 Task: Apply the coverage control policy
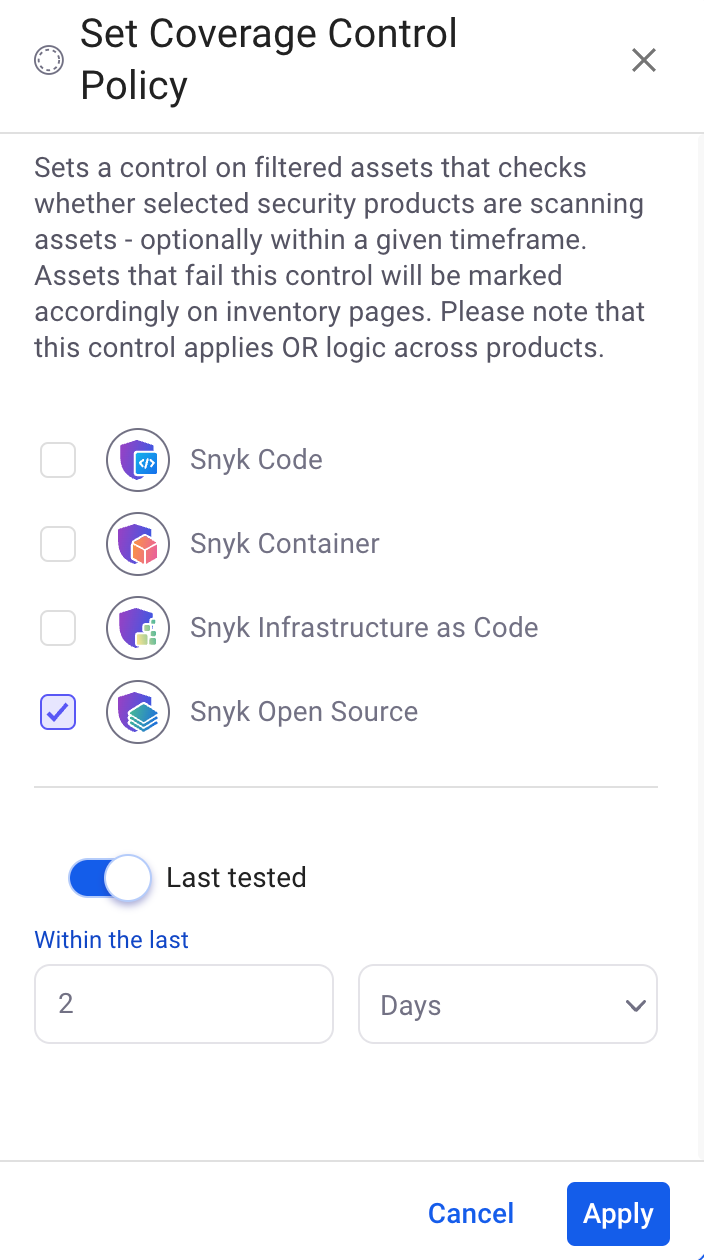[617, 1214]
